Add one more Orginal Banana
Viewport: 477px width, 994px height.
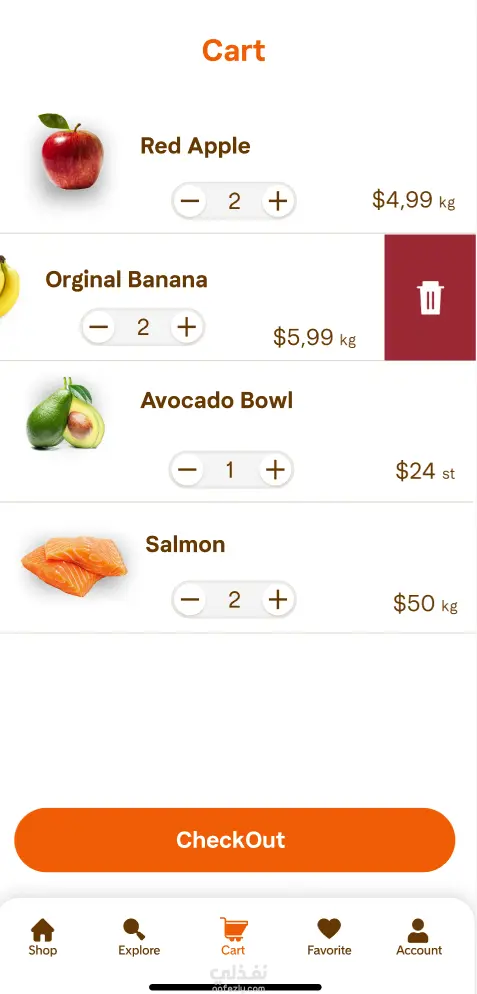pyautogui.click(x=186, y=327)
